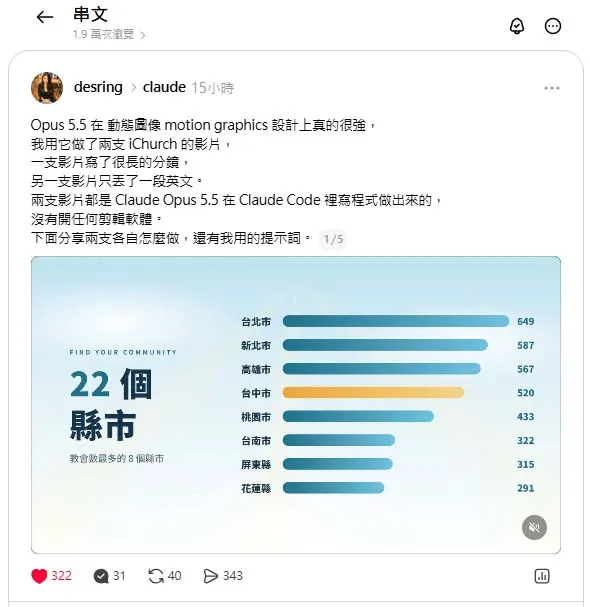Open the post insights chart icon
This screenshot has width=590, height=607.
coord(542,576)
